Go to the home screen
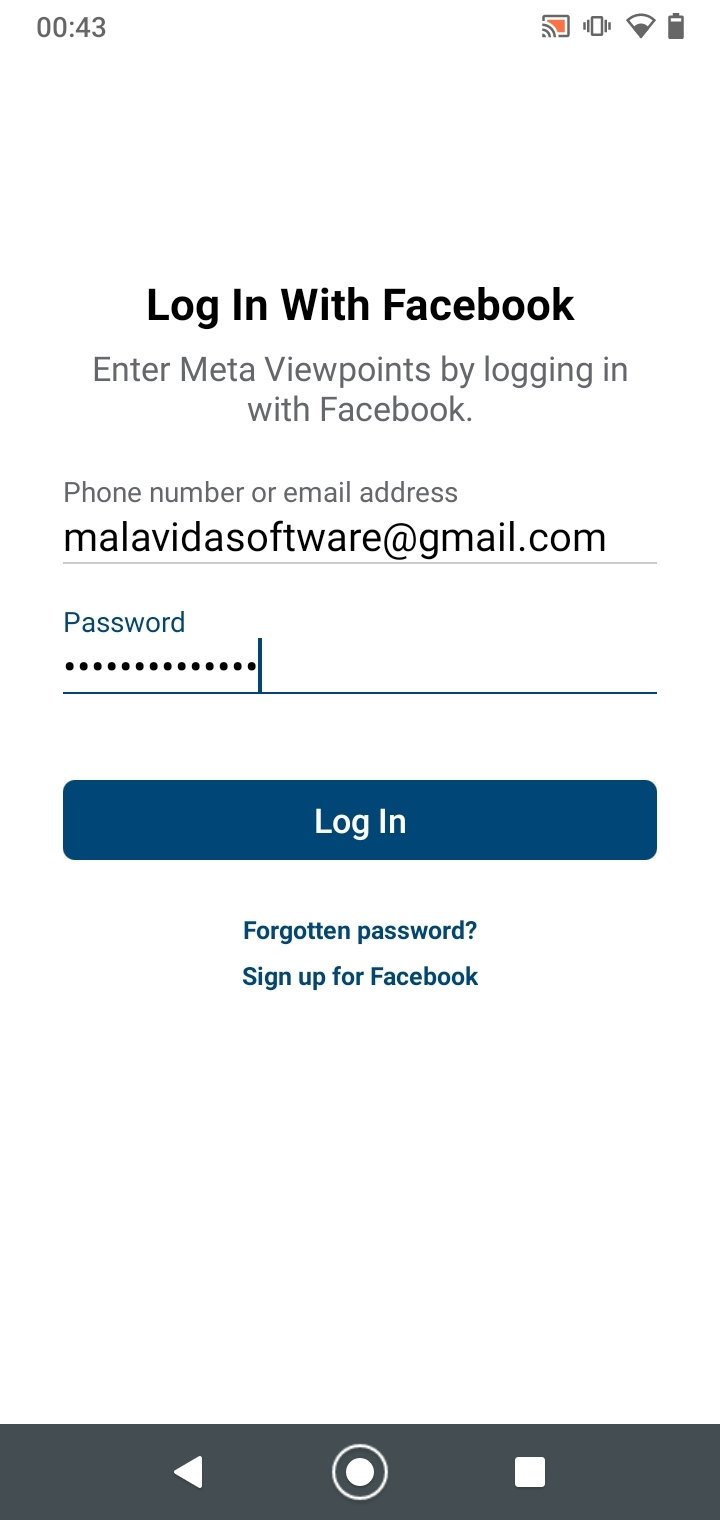Screen dimensions: 720x1520 pyautogui.click(x=359, y=1472)
